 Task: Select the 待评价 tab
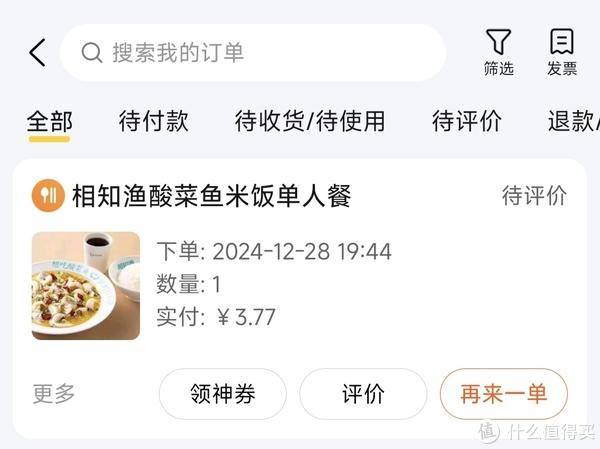pos(465,122)
